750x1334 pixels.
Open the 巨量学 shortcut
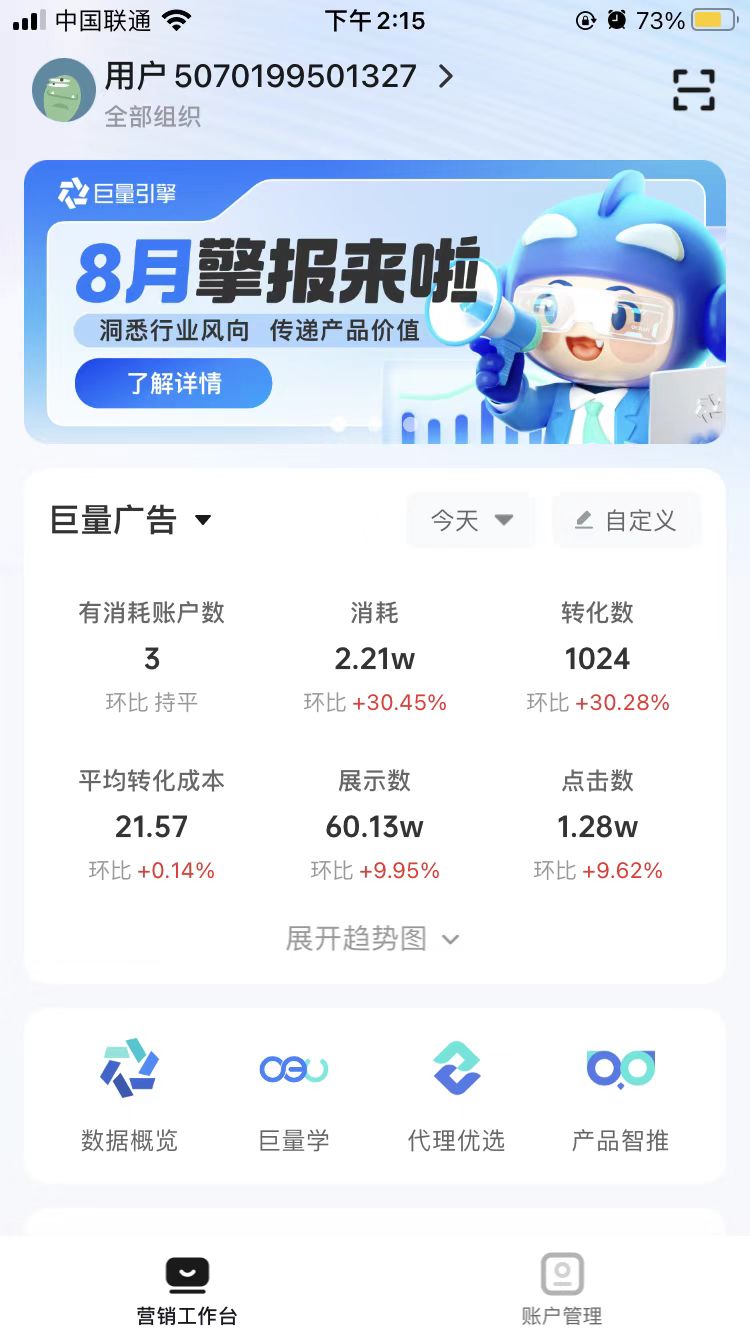tap(293, 1095)
